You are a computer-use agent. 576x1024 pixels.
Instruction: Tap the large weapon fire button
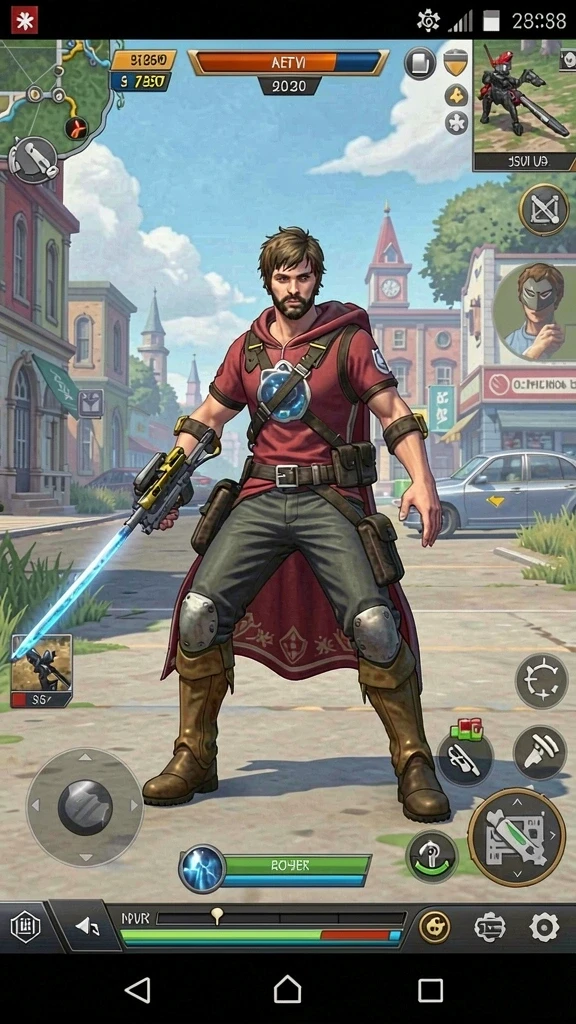tap(517, 837)
